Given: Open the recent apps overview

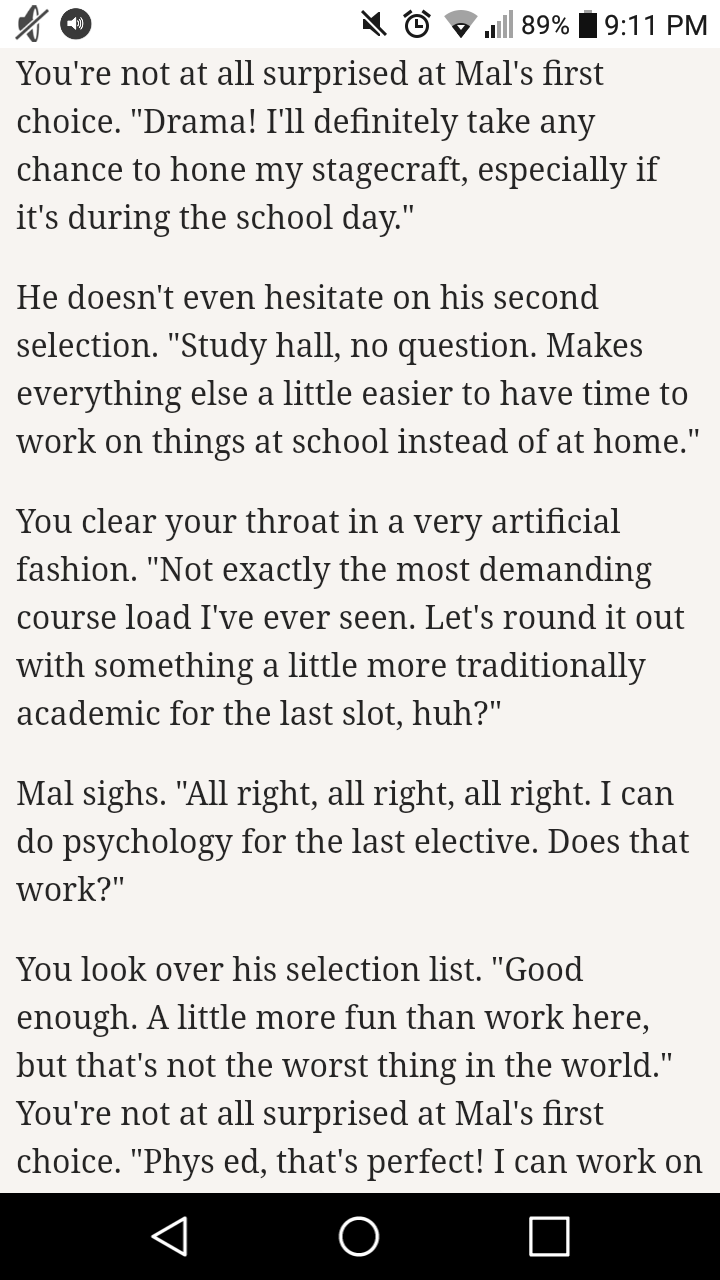Looking at the screenshot, I should [x=549, y=1236].
